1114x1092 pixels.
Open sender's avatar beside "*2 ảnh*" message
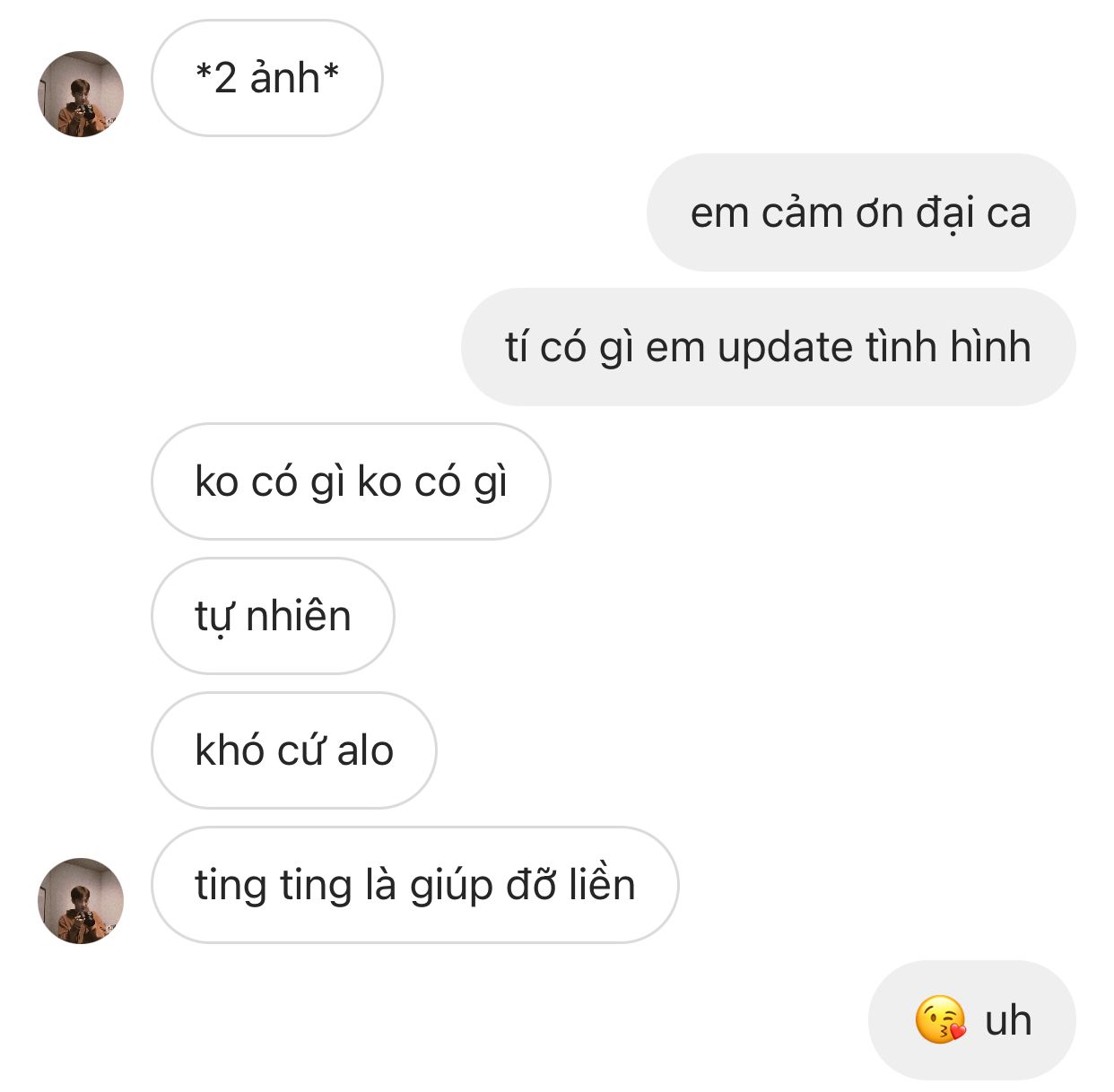[x=81, y=94]
